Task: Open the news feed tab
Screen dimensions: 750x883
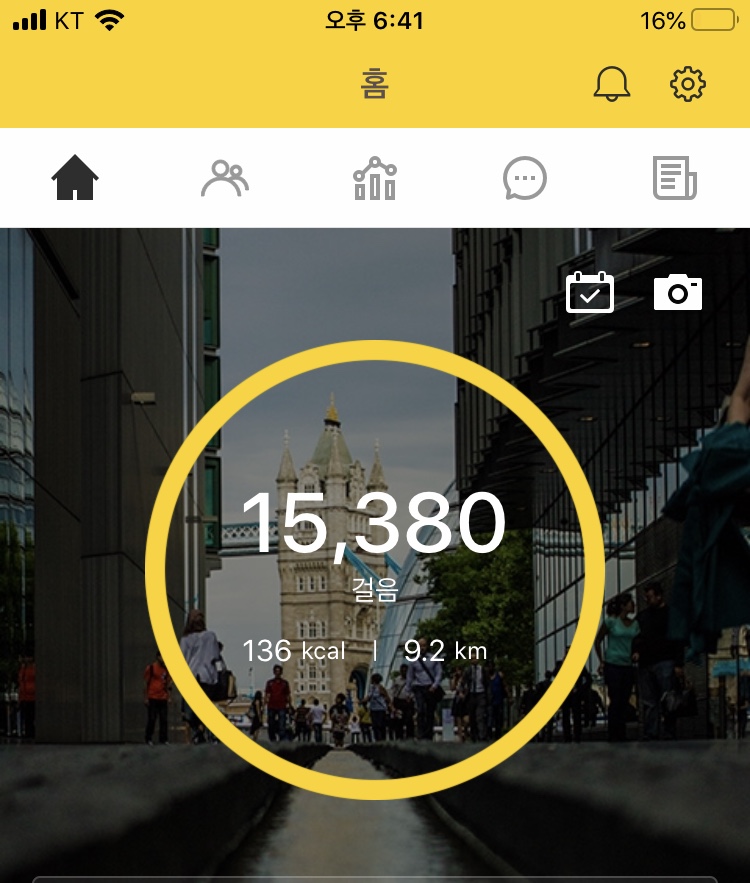Action: tap(675, 179)
